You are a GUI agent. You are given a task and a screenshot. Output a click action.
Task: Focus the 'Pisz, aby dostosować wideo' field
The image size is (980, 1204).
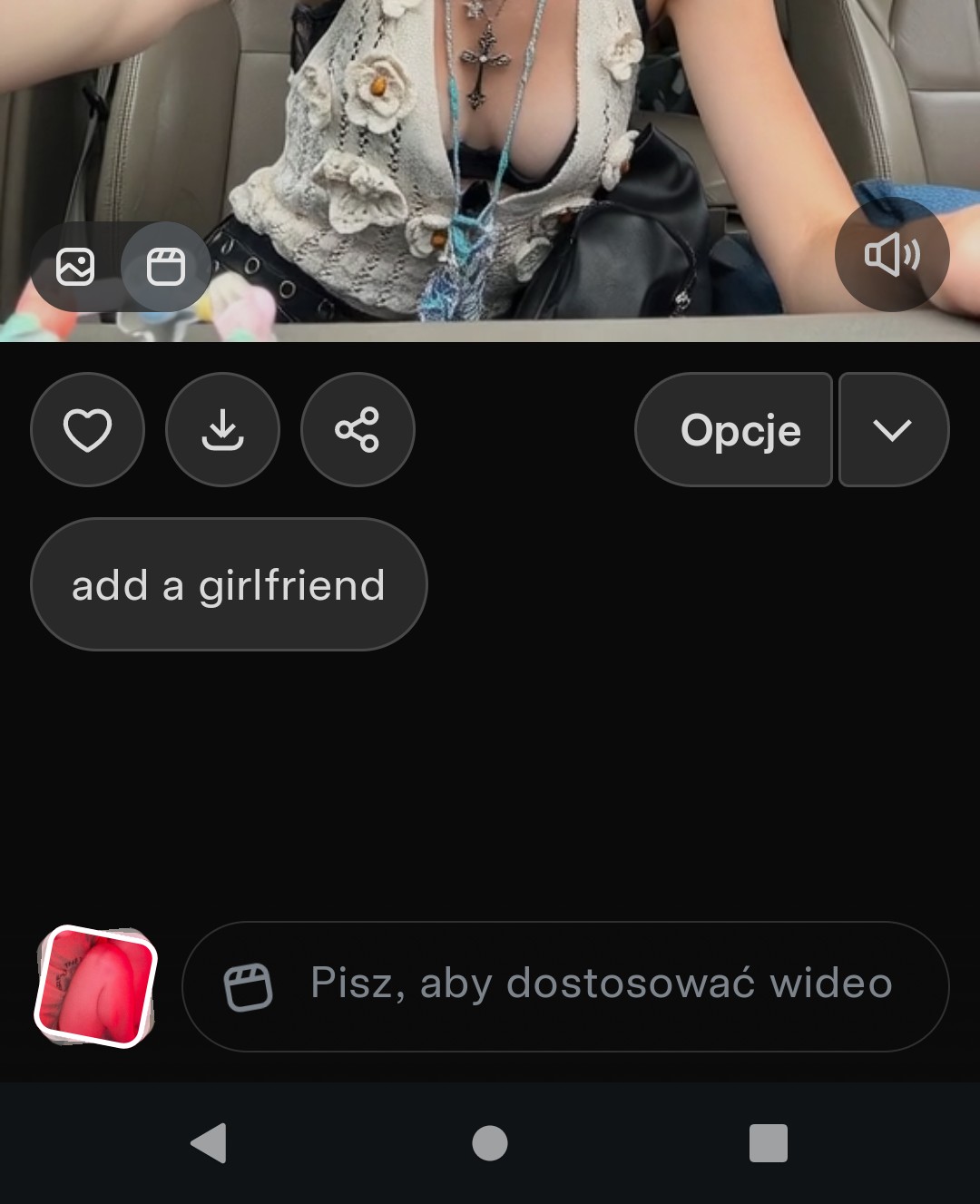click(x=565, y=986)
